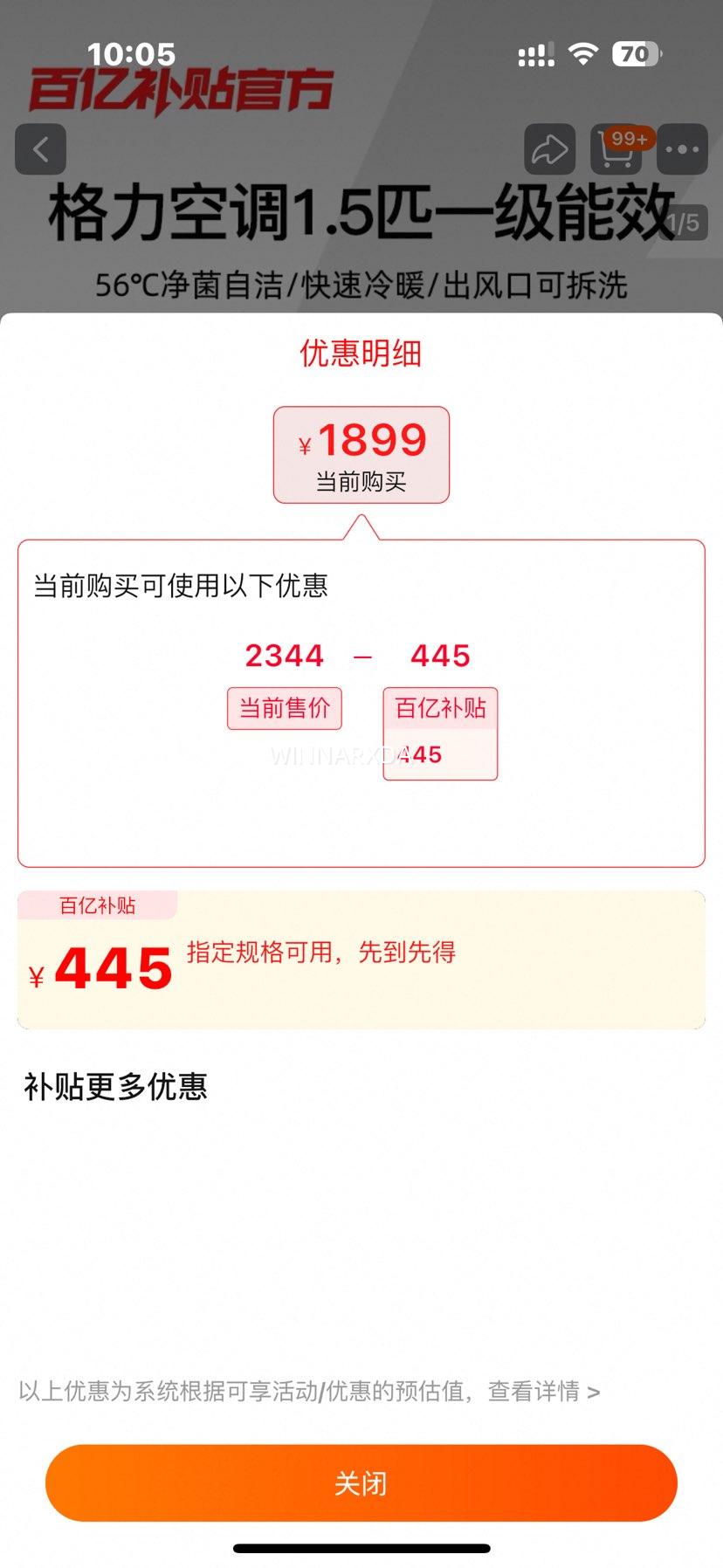This screenshot has height=1568, width=723.
Task: Open the shopping cart
Action: [x=616, y=150]
